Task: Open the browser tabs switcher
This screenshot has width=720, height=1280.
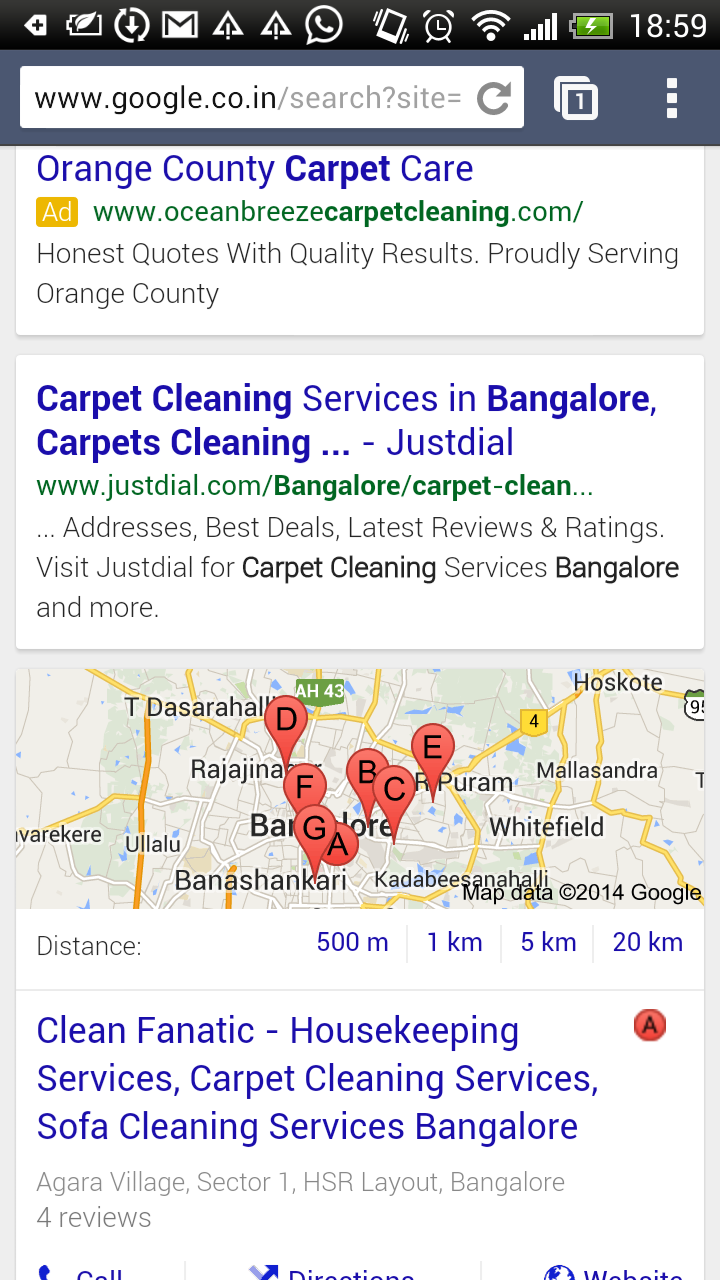Action: coord(576,98)
